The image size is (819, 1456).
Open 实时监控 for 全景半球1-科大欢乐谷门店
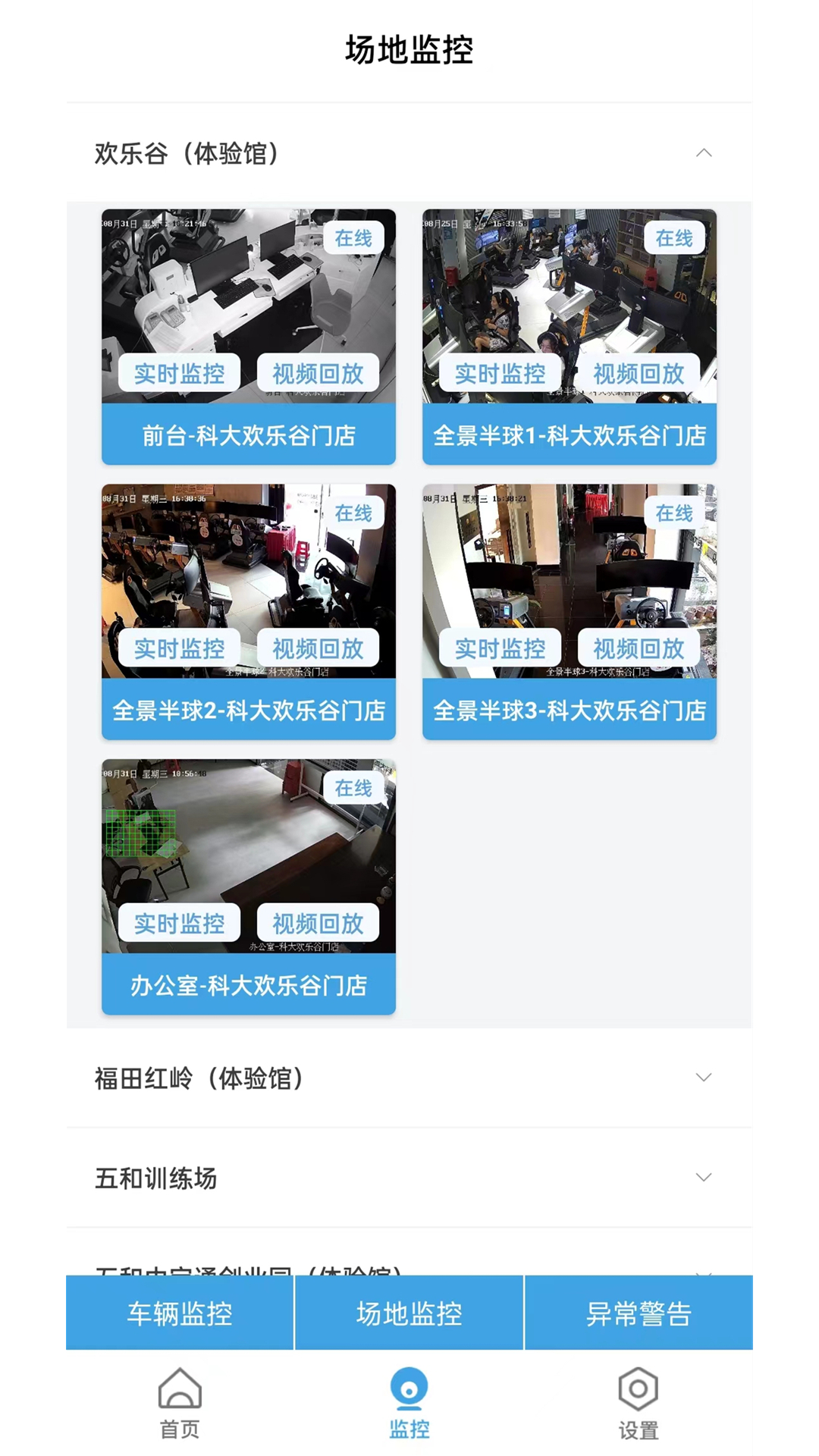coord(500,373)
